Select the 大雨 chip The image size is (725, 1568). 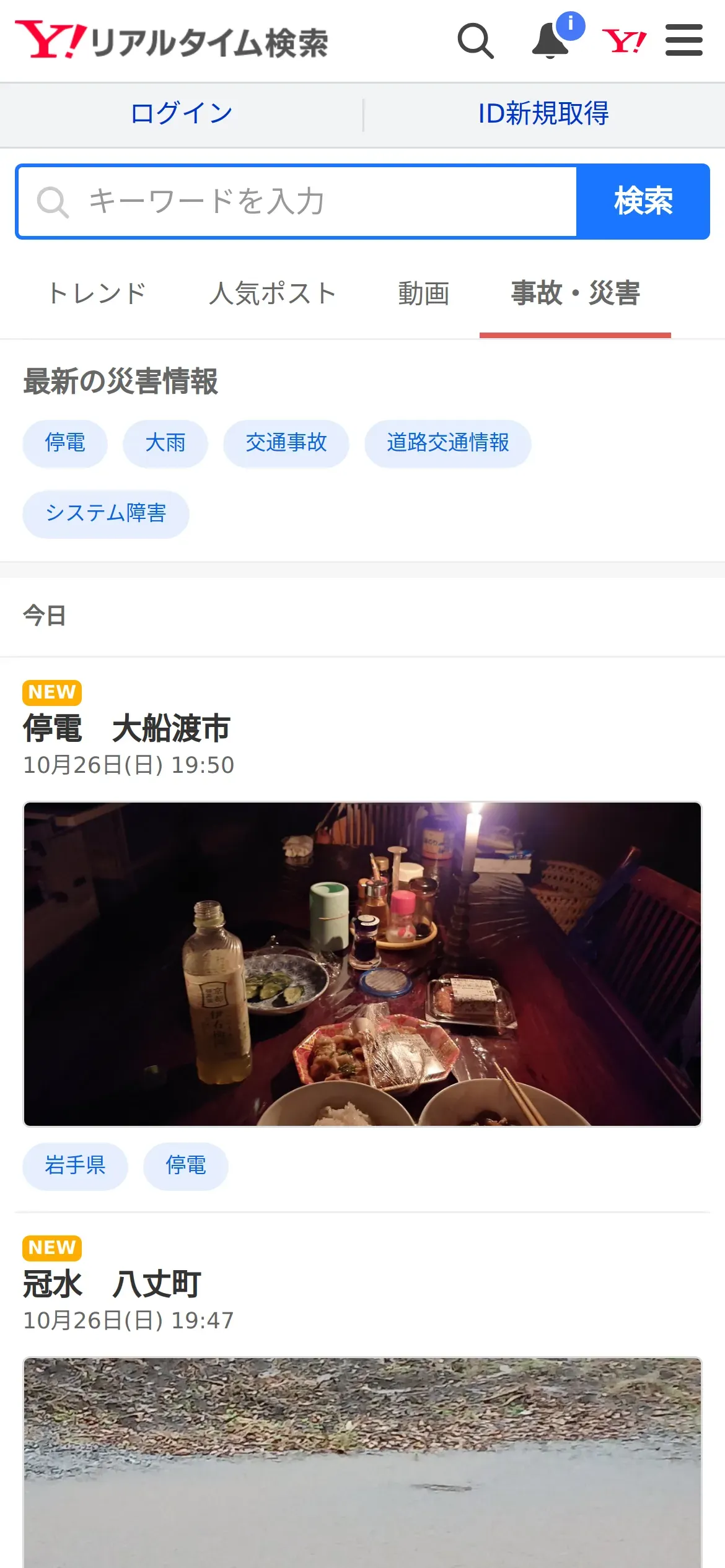(165, 443)
